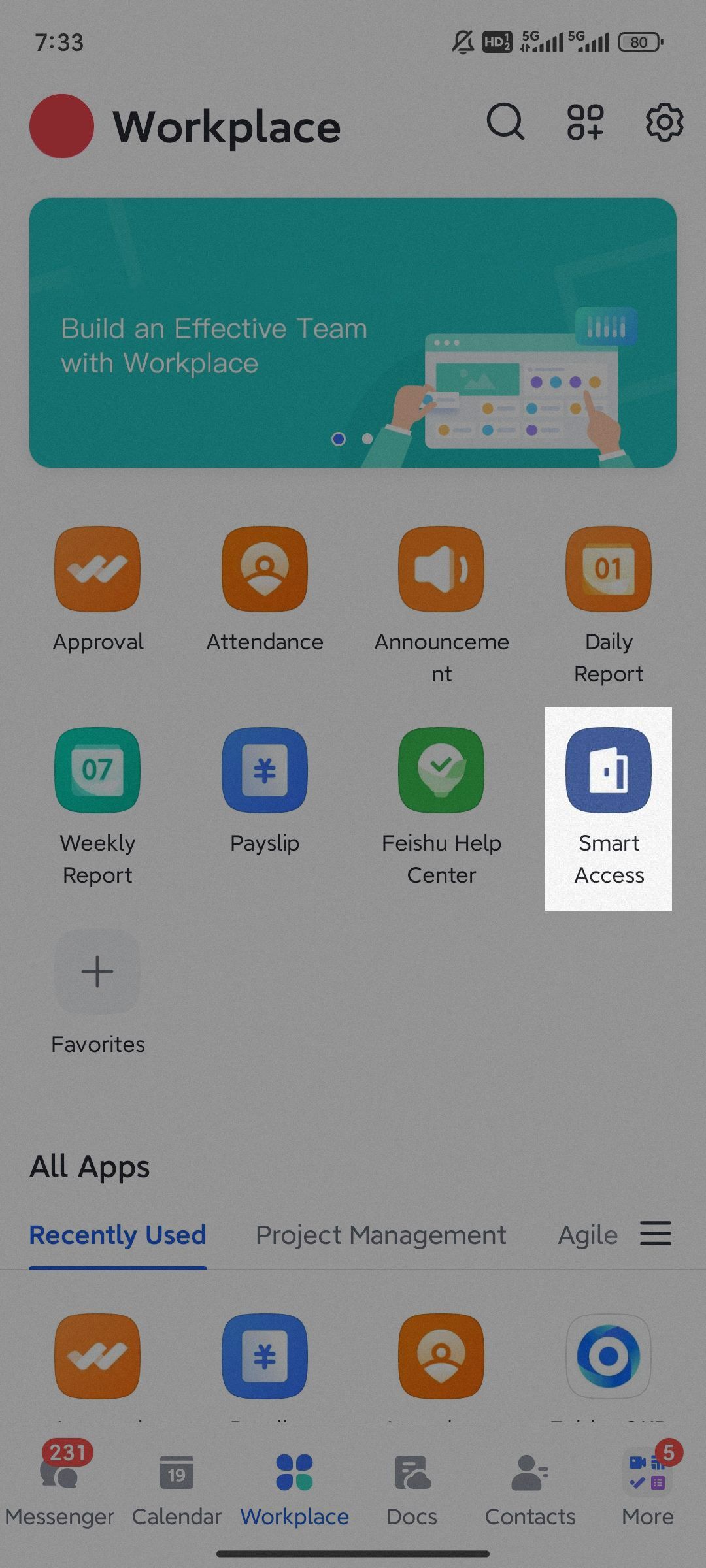The width and height of the screenshot is (706, 1568).
Task: Switch to the Recently Used tab
Action: coord(118,1235)
